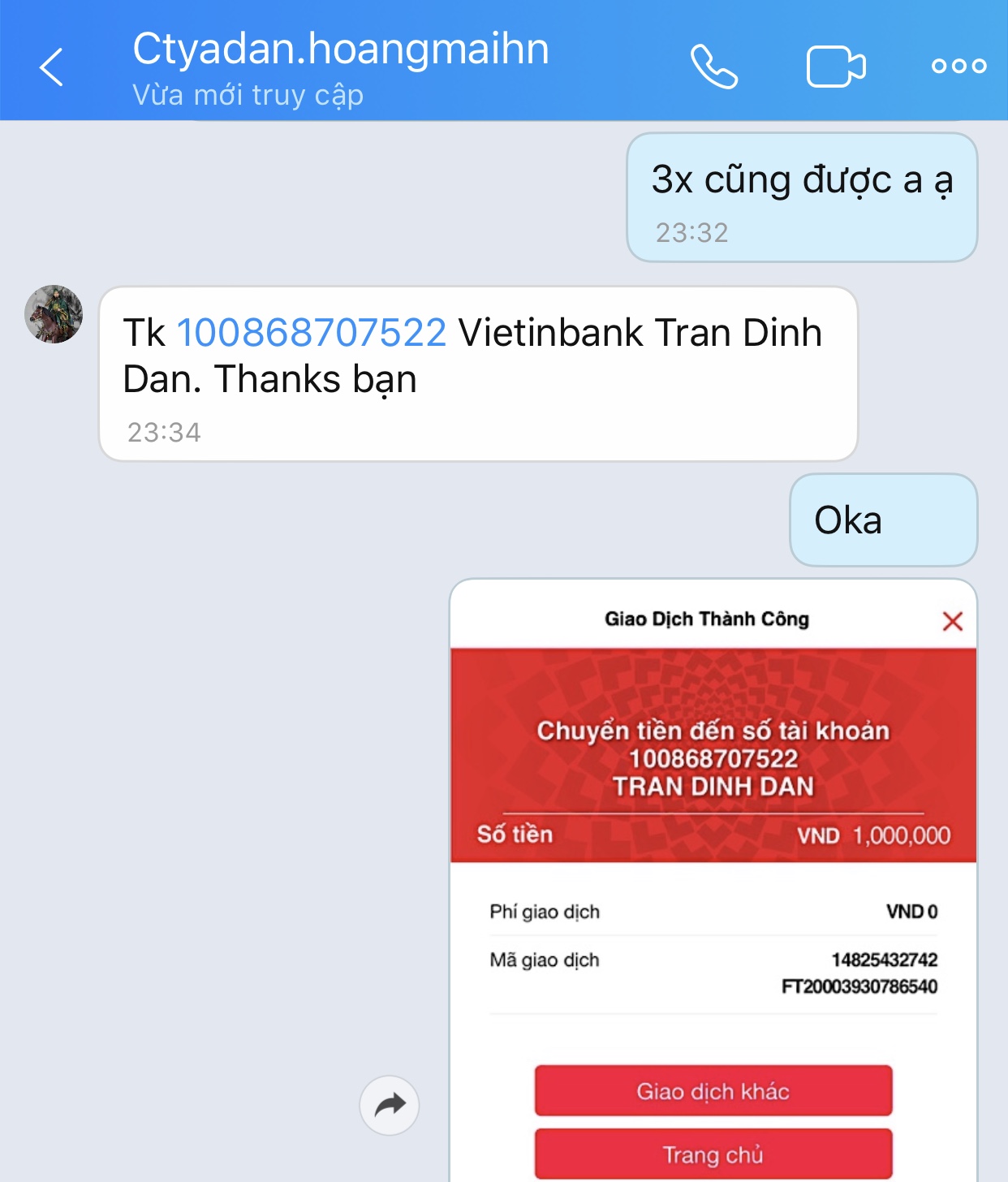Go back to the chat list

coord(51,67)
